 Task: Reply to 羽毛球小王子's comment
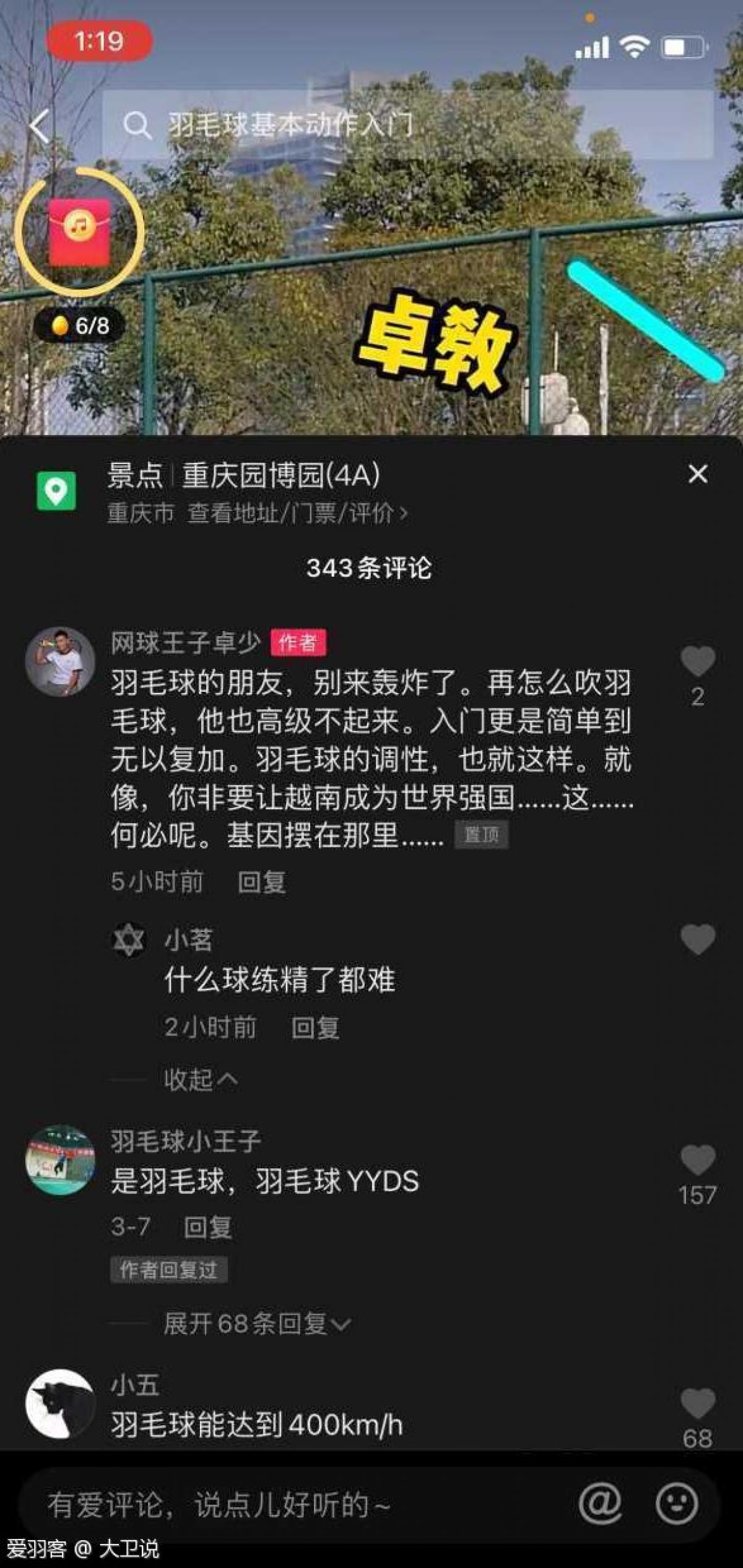tap(207, 1226)
